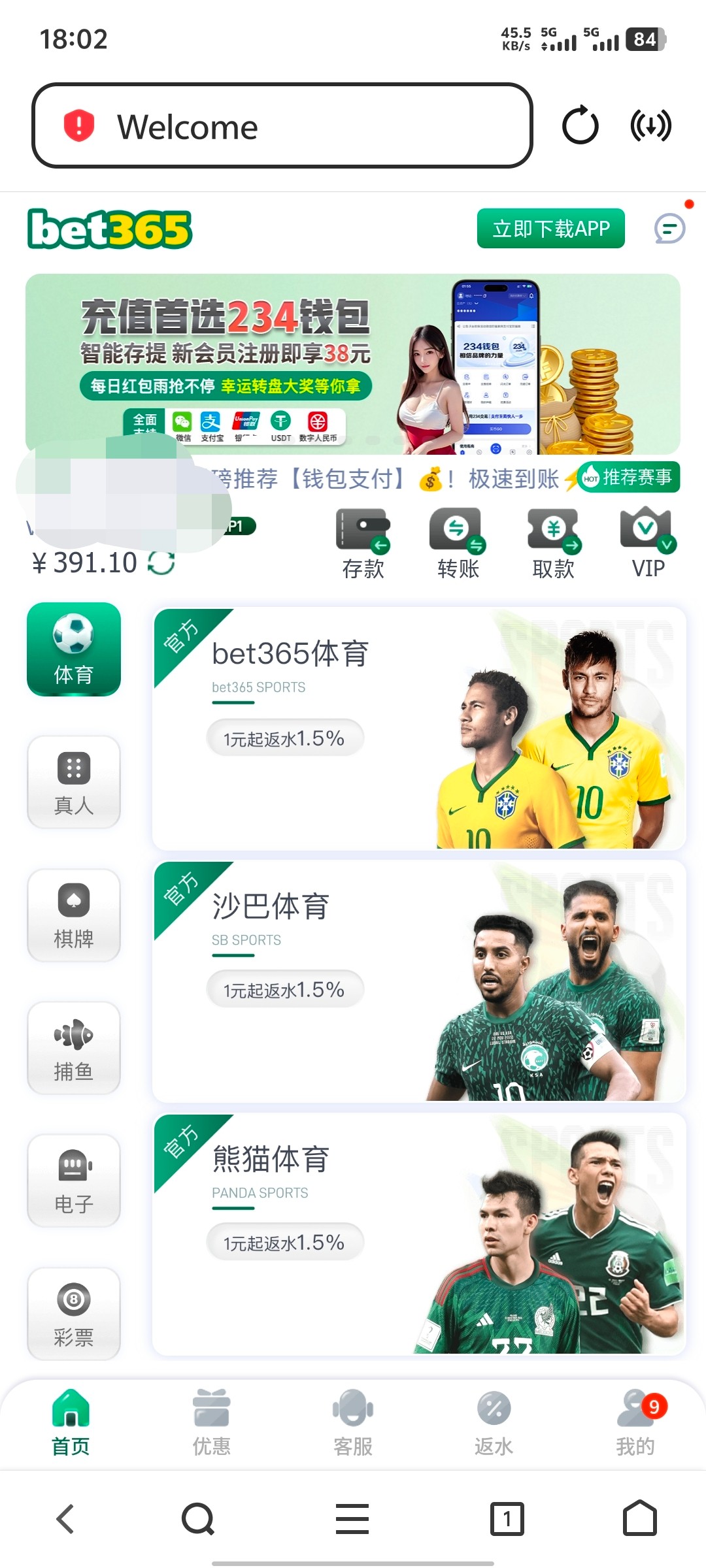The height and width of the screenshot is (1568, 706).
Task: Tap the Welcome address bar
Action: 282,126
